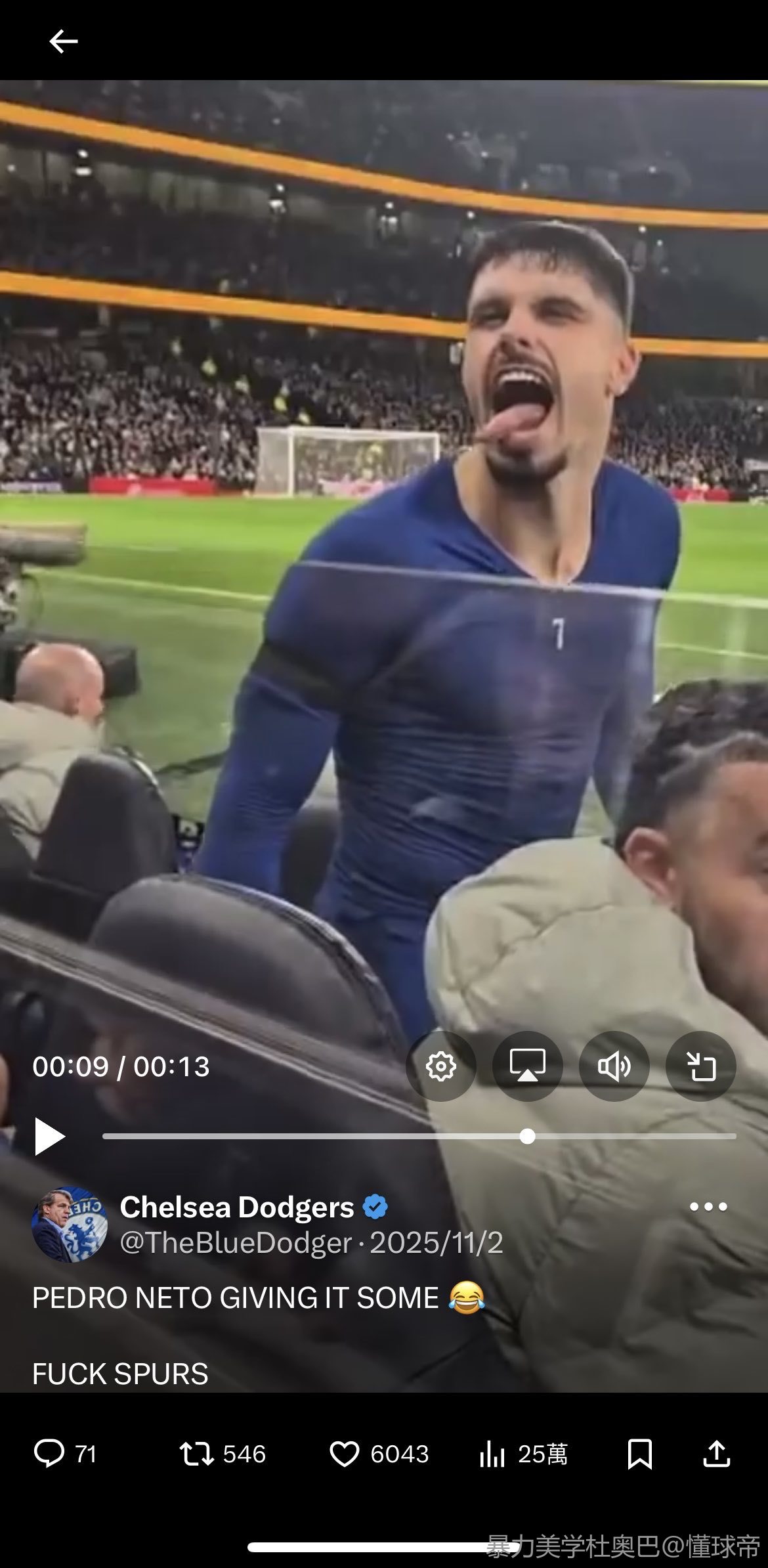This screenshot has width=768, height=1568.
Task: Go back with the top arrow
Action: (x=63, y=41)
